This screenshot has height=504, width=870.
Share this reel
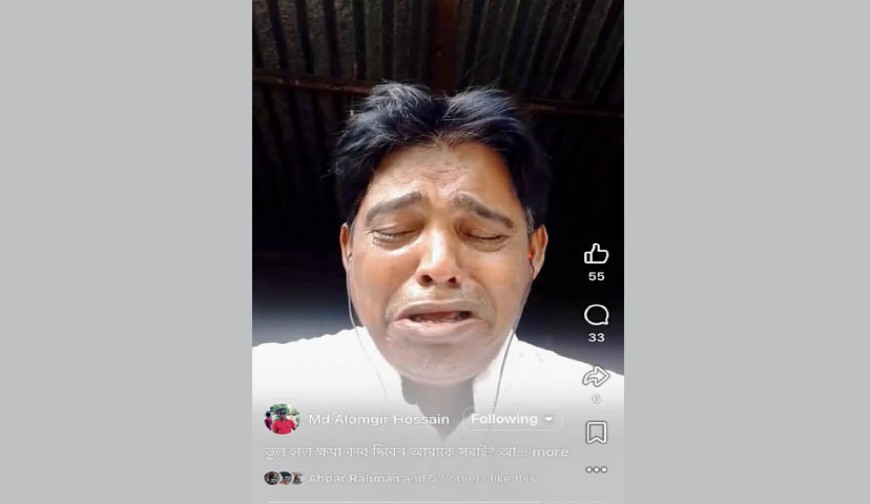pyautogui.click(x=596, y=377)
